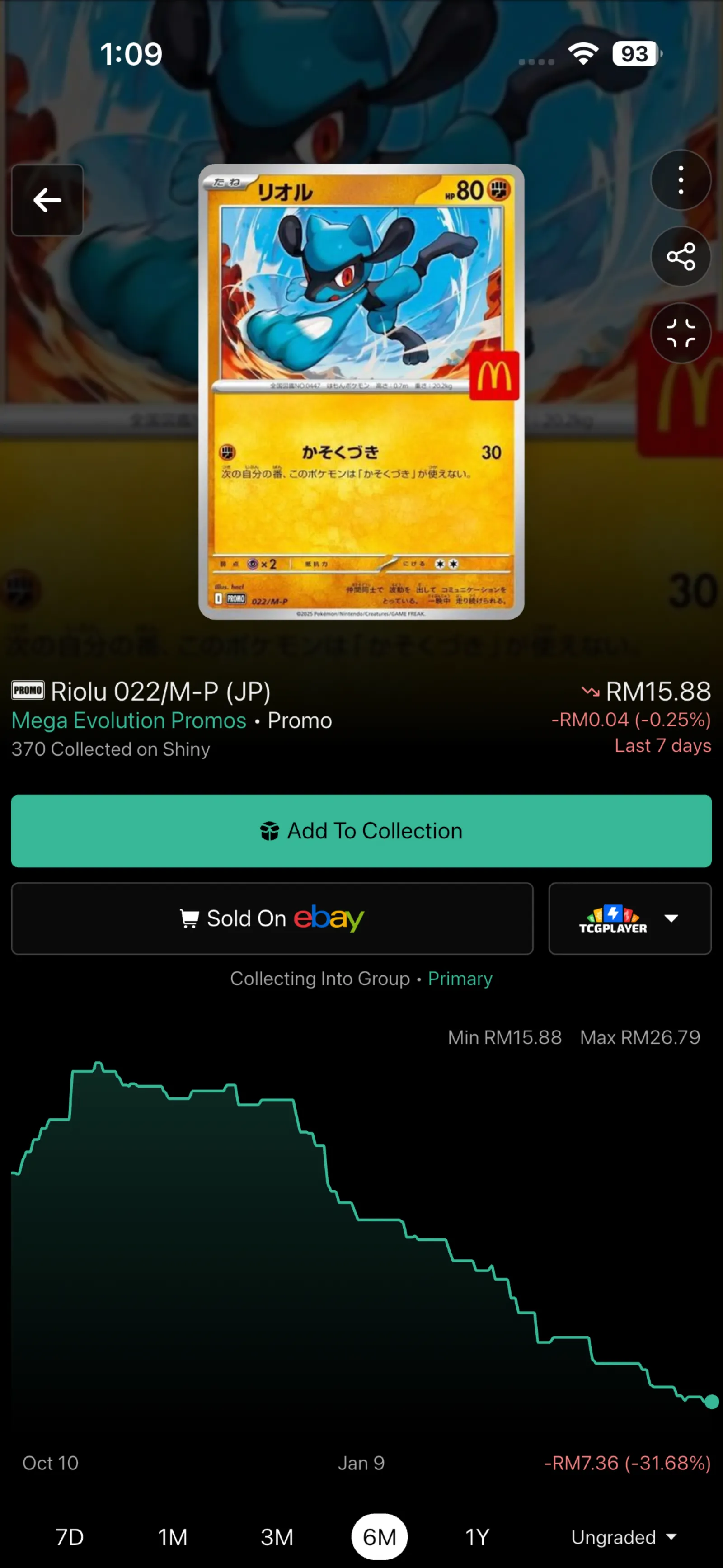
Task: Go back using the arrow button
Action: (47, 200)
